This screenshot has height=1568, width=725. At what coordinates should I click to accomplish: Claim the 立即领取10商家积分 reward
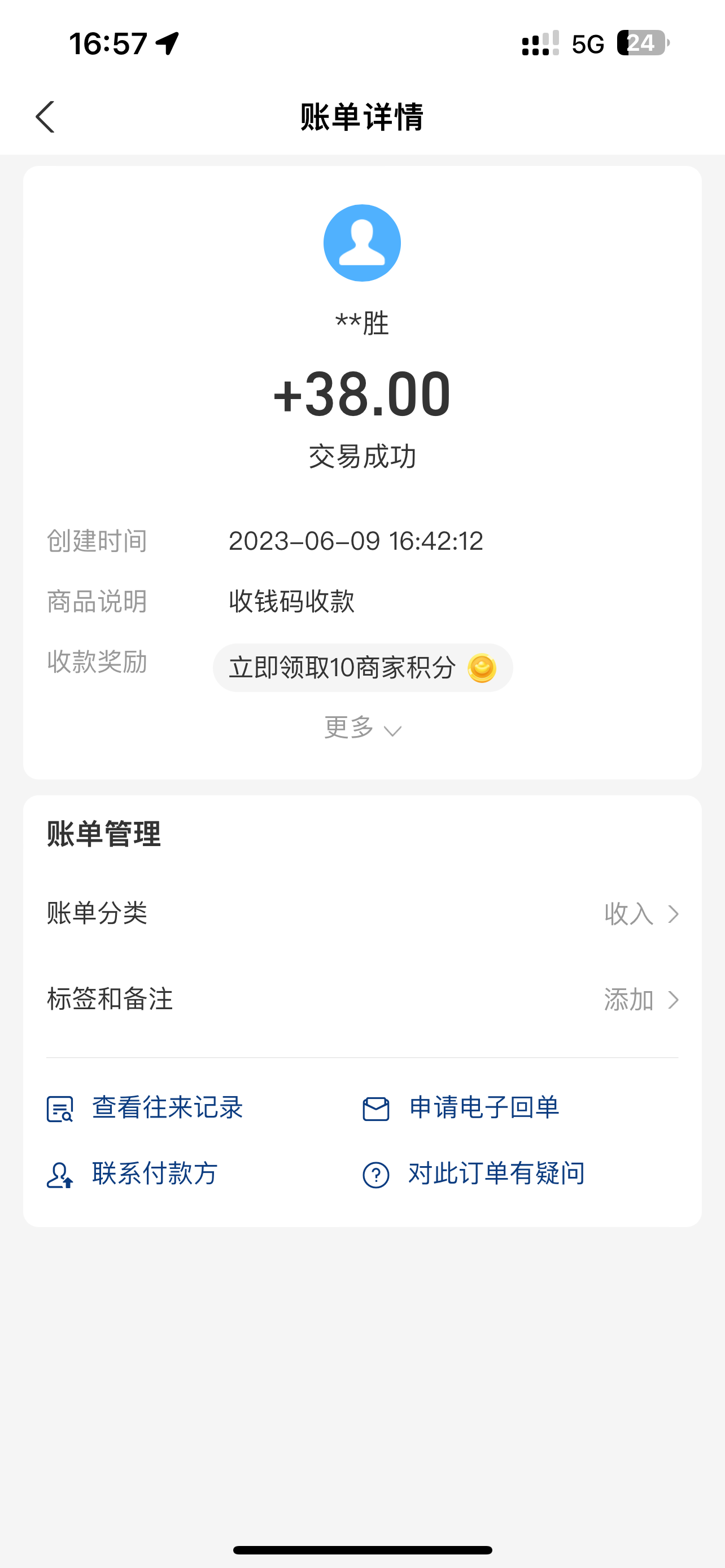coord(362,668)
